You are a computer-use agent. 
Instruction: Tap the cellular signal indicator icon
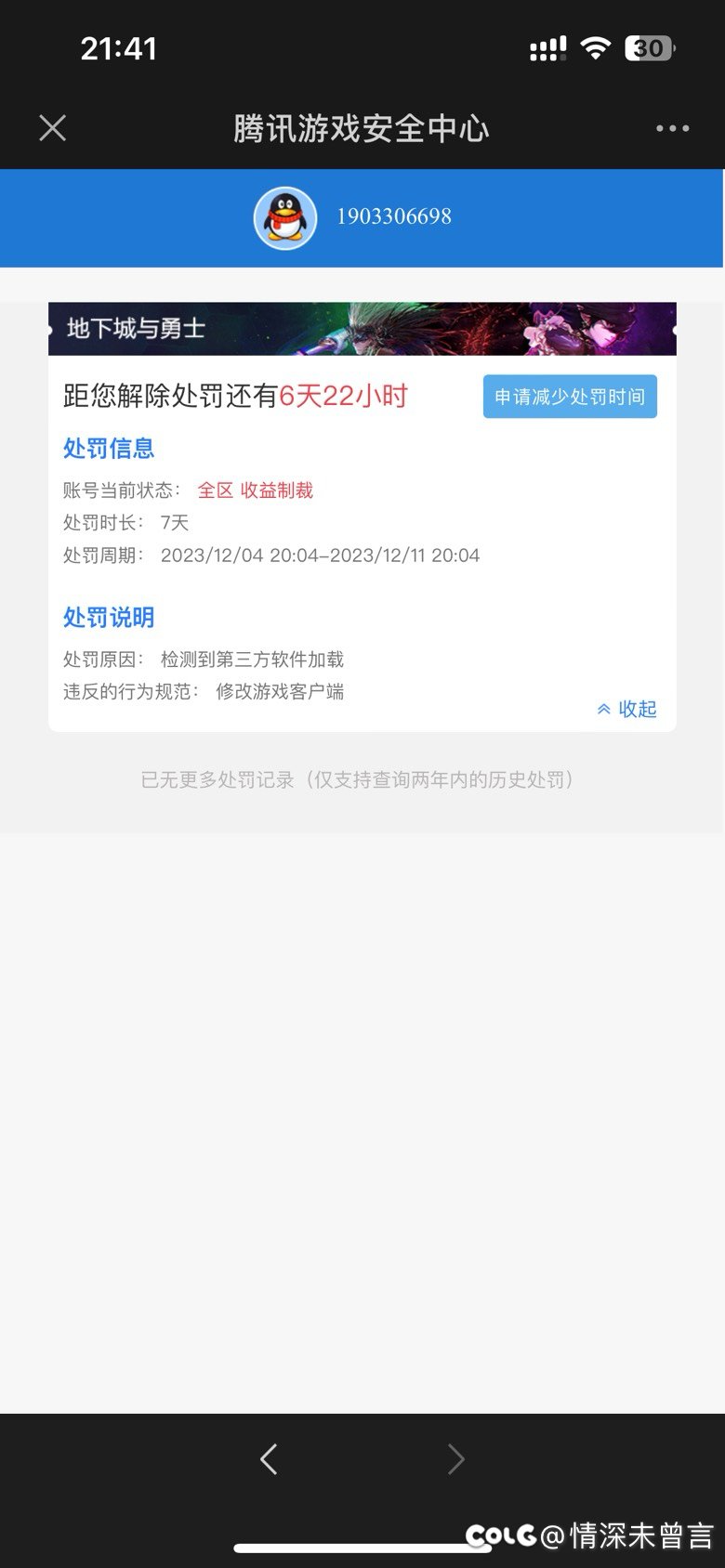(x=548, y=45)
